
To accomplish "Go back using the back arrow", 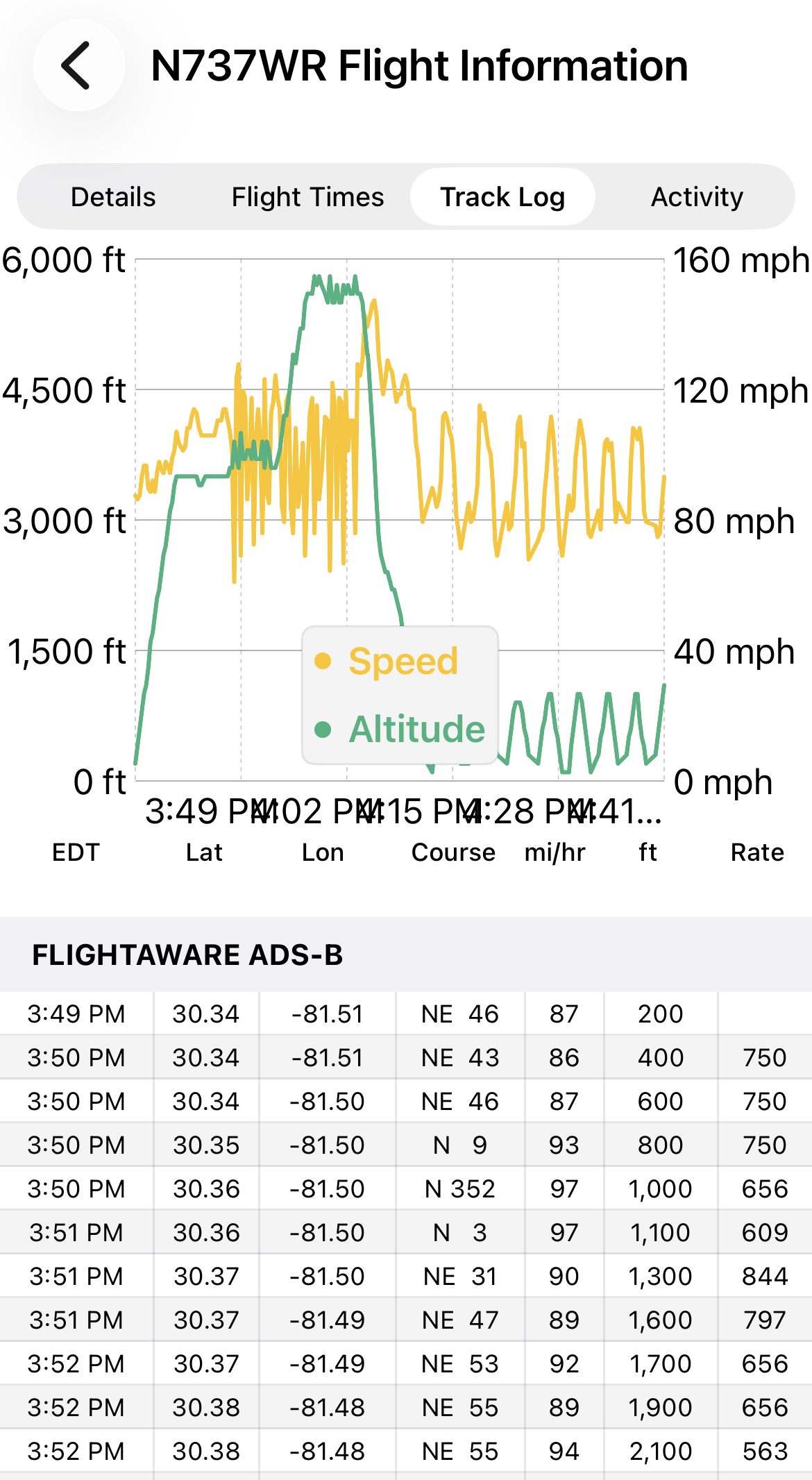I will tap(78, 66).
